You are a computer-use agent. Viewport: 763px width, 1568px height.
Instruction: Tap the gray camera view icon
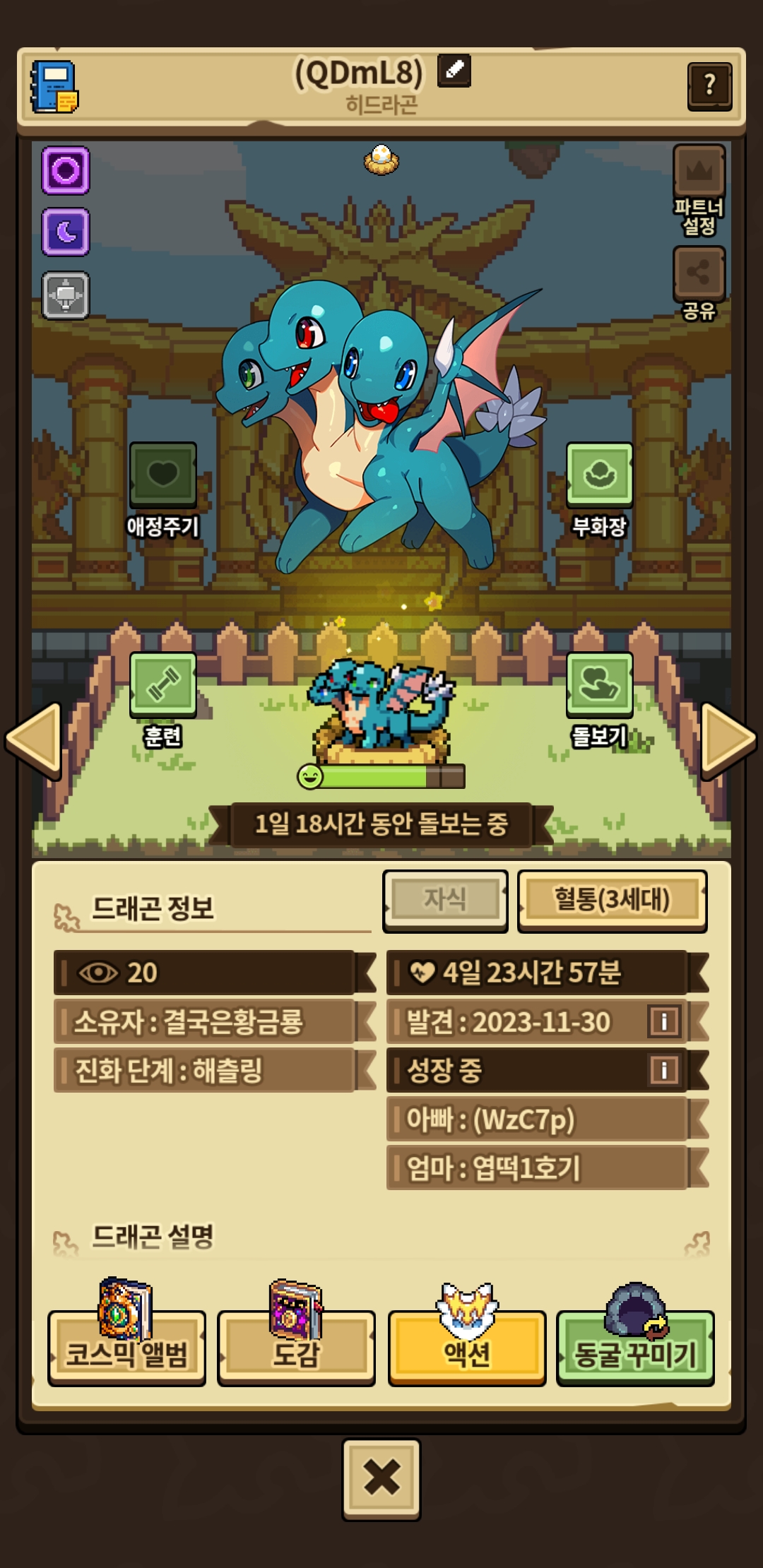[x=66, y=295]
